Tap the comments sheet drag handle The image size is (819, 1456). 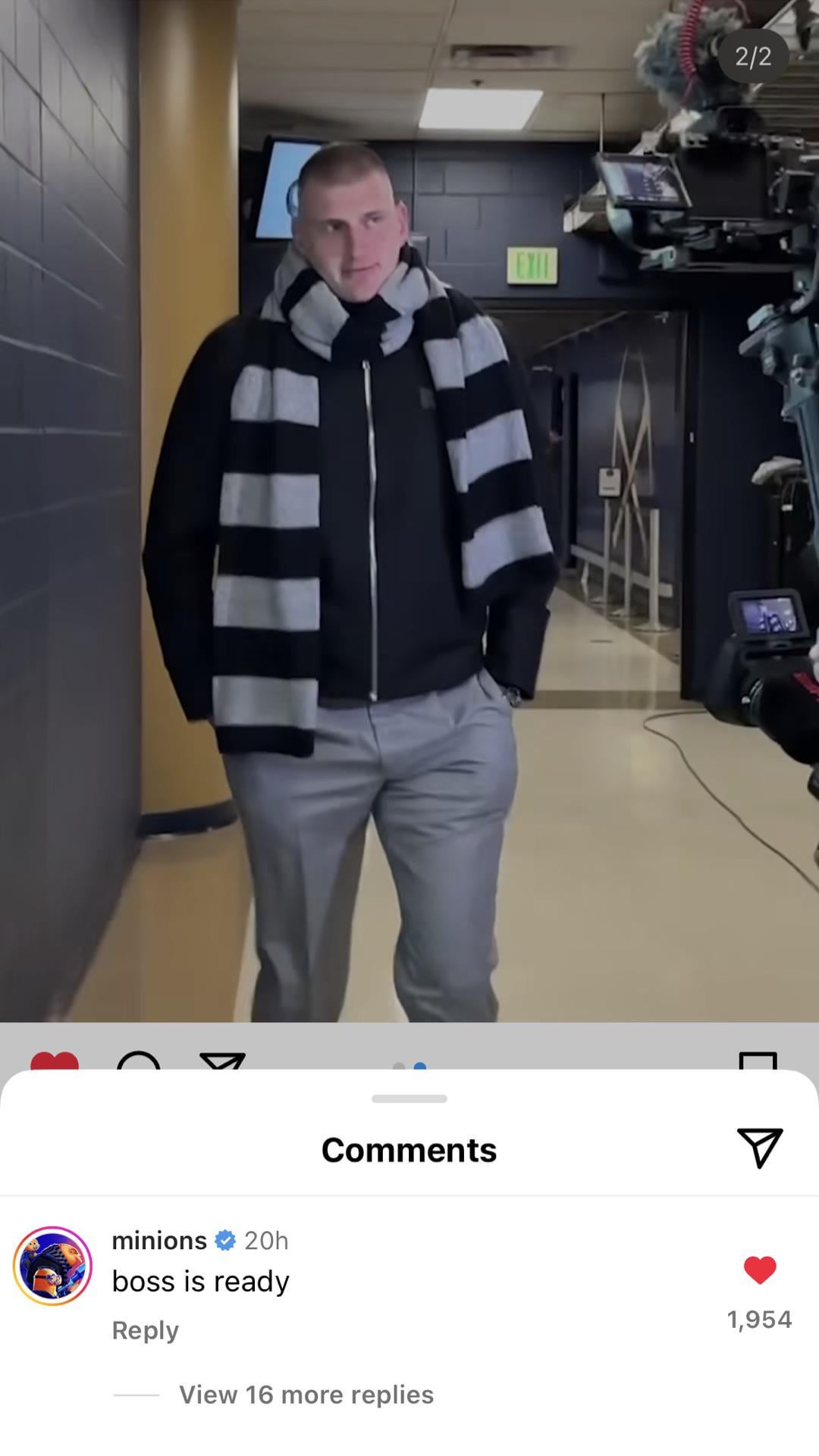tap(409, 1098)
